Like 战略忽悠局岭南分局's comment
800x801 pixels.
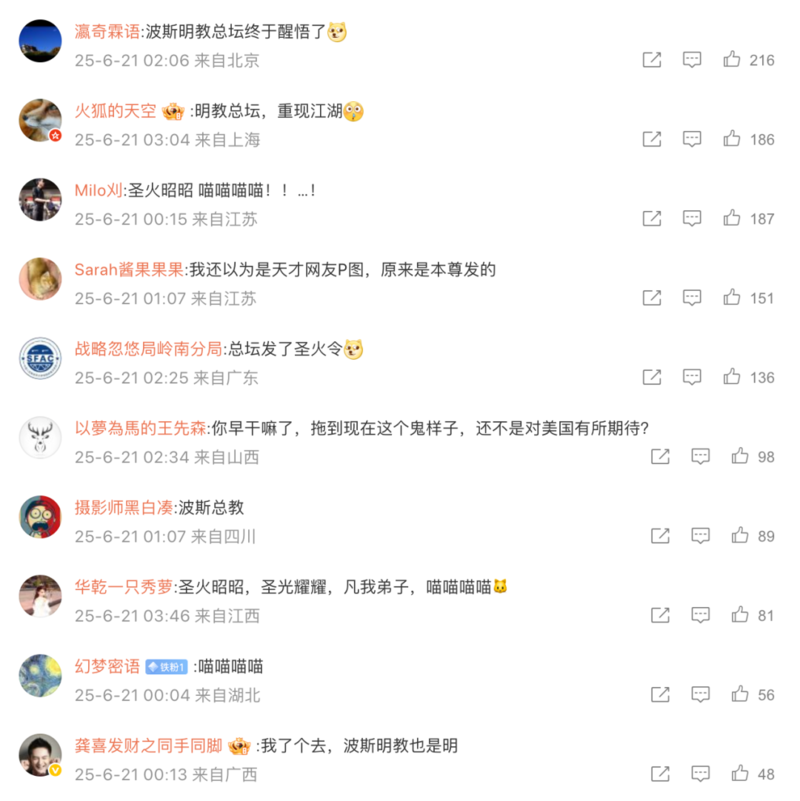[x=732, y=377]
